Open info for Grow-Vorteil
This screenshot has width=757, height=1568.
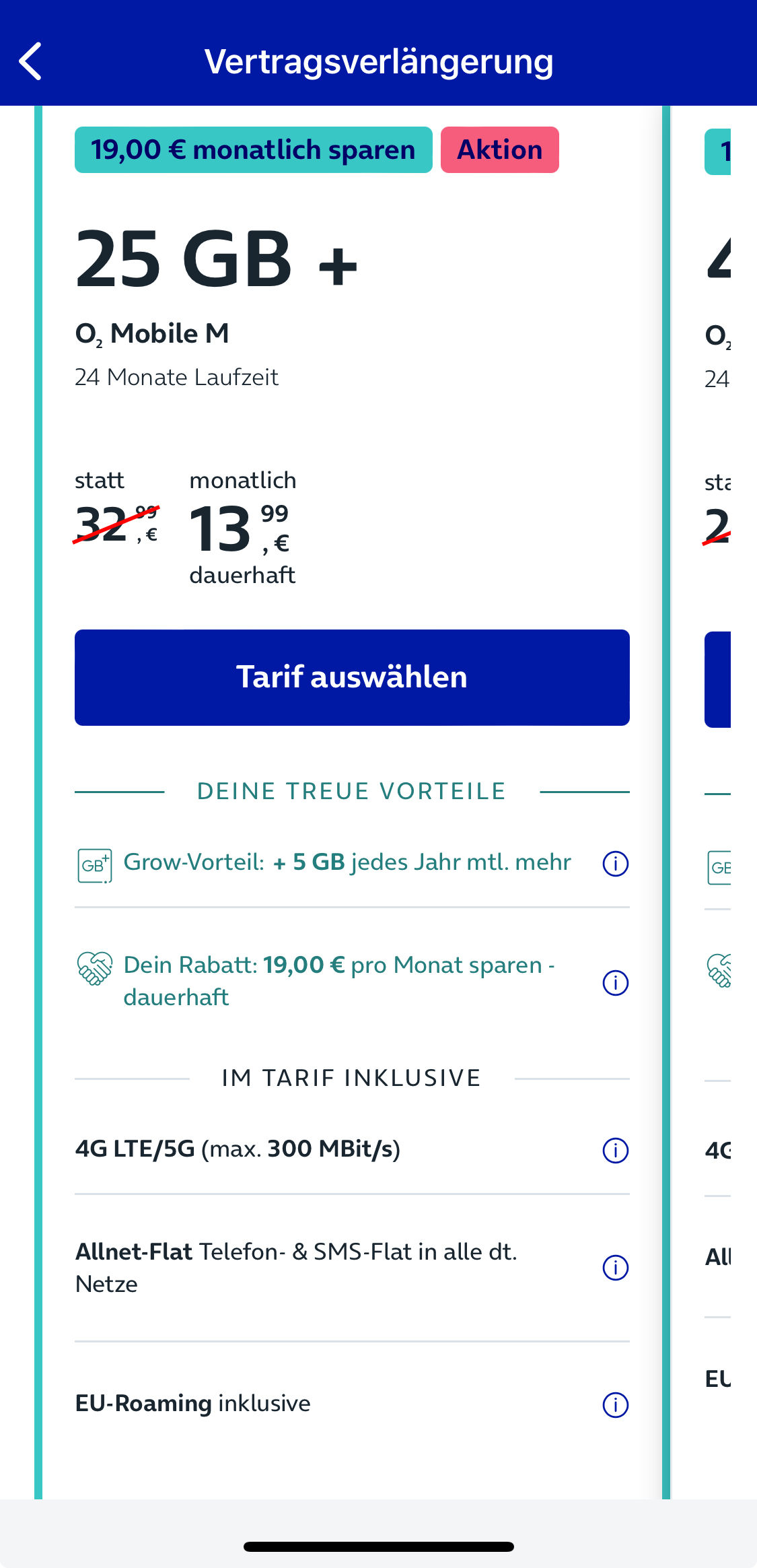[x=615, y=863]
